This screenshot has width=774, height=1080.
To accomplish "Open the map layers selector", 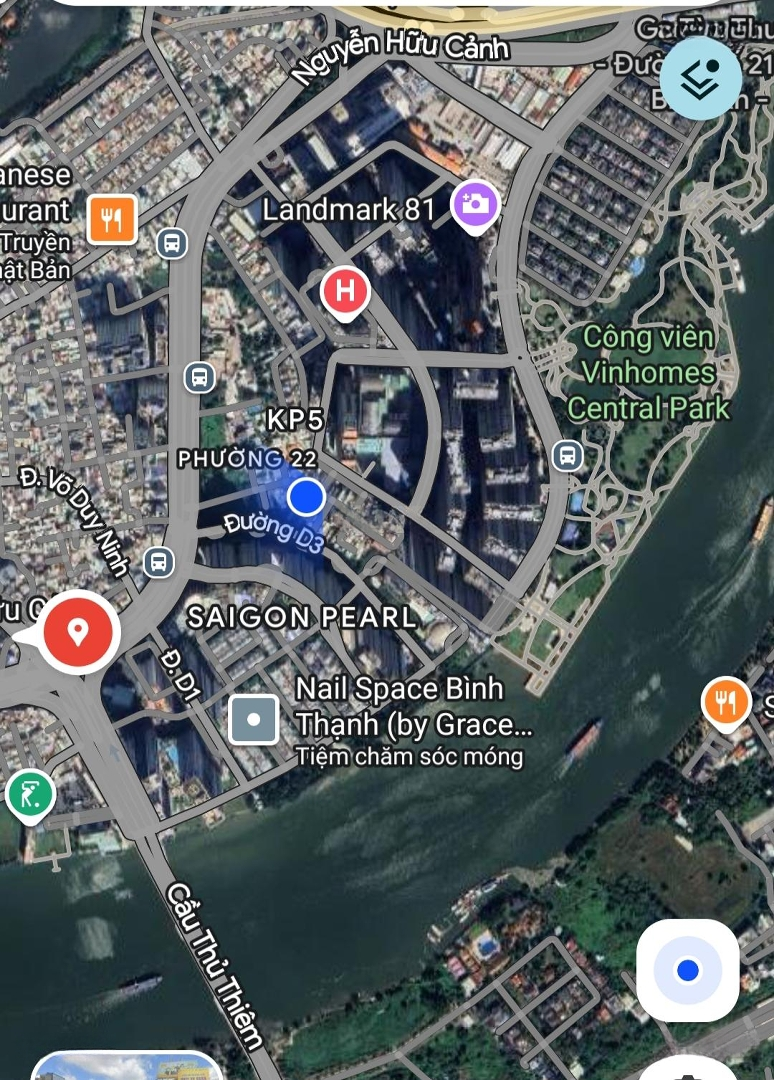I will click(x=701, y=78).
